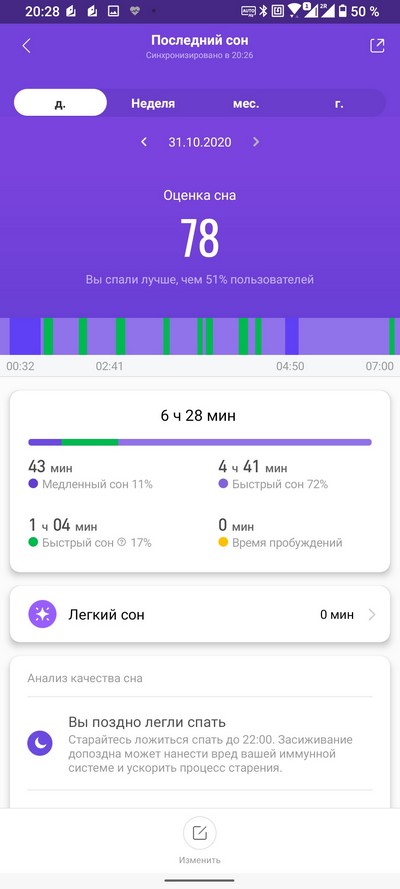
Task: Open the Легкий сон row
Action: coord(199,614)
